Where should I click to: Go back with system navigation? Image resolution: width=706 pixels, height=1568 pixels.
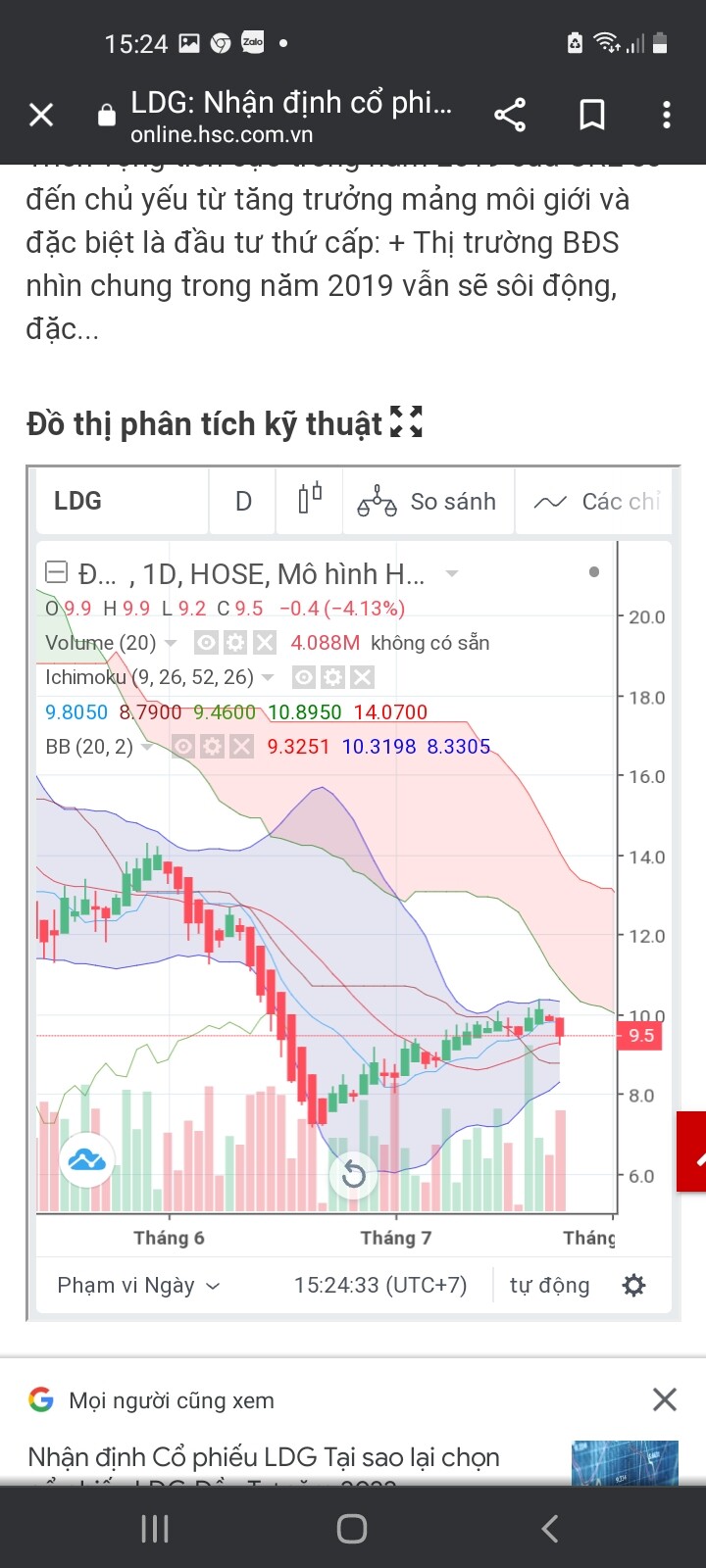[550, 1528]
